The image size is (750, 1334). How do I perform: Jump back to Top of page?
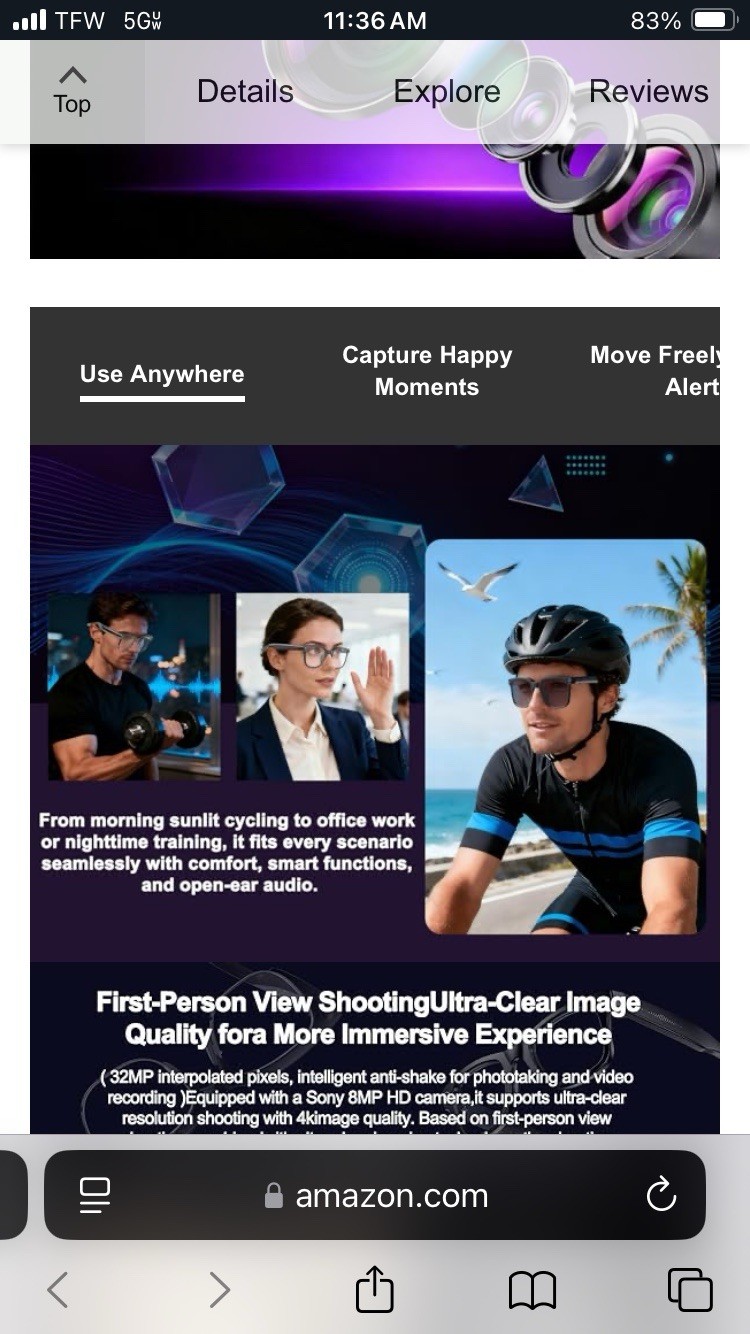click(72, 92)
